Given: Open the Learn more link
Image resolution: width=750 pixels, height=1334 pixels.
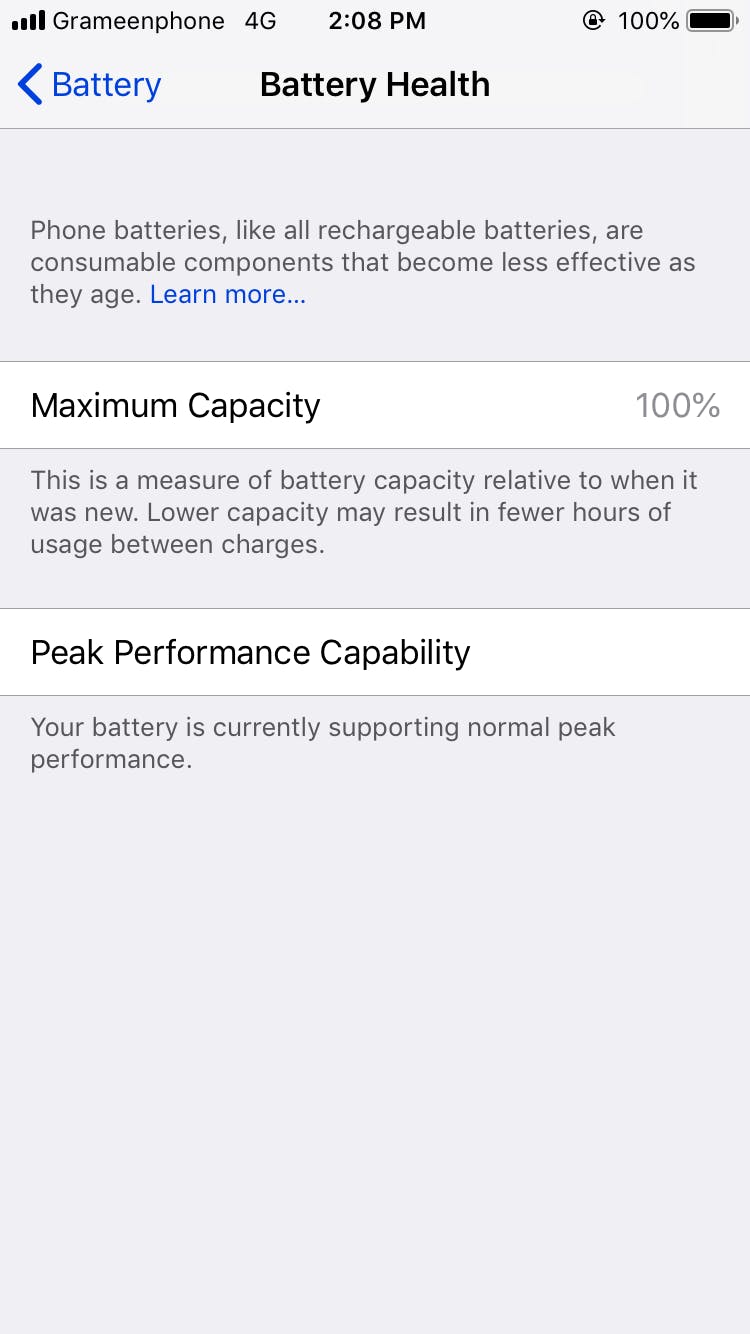Looking at the screenshot, I should (x=228, y=294).
